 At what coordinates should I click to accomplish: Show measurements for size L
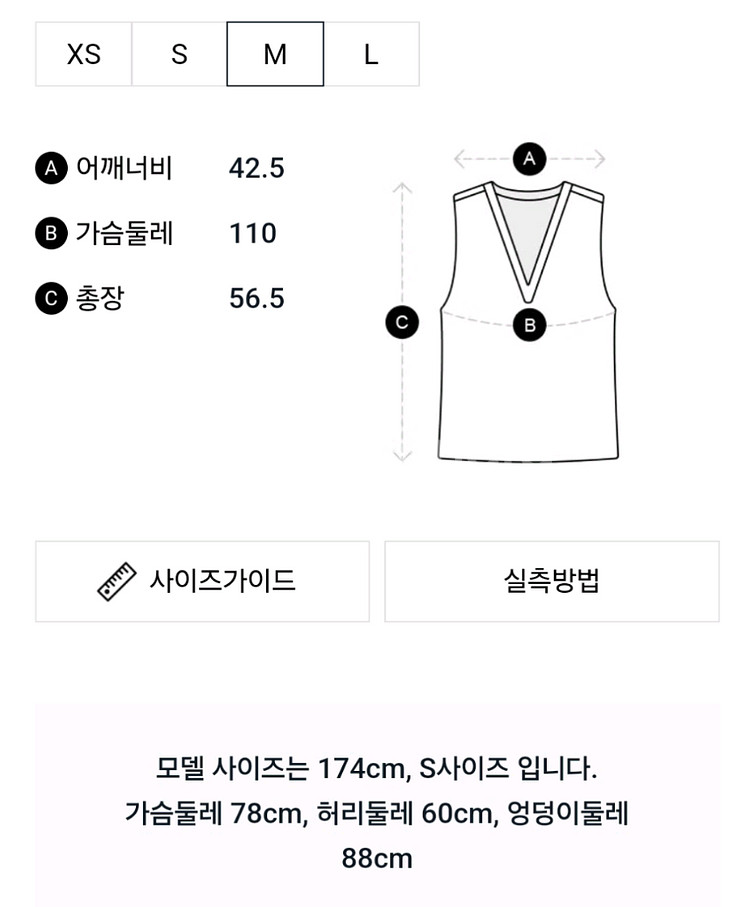coord(371,54)
